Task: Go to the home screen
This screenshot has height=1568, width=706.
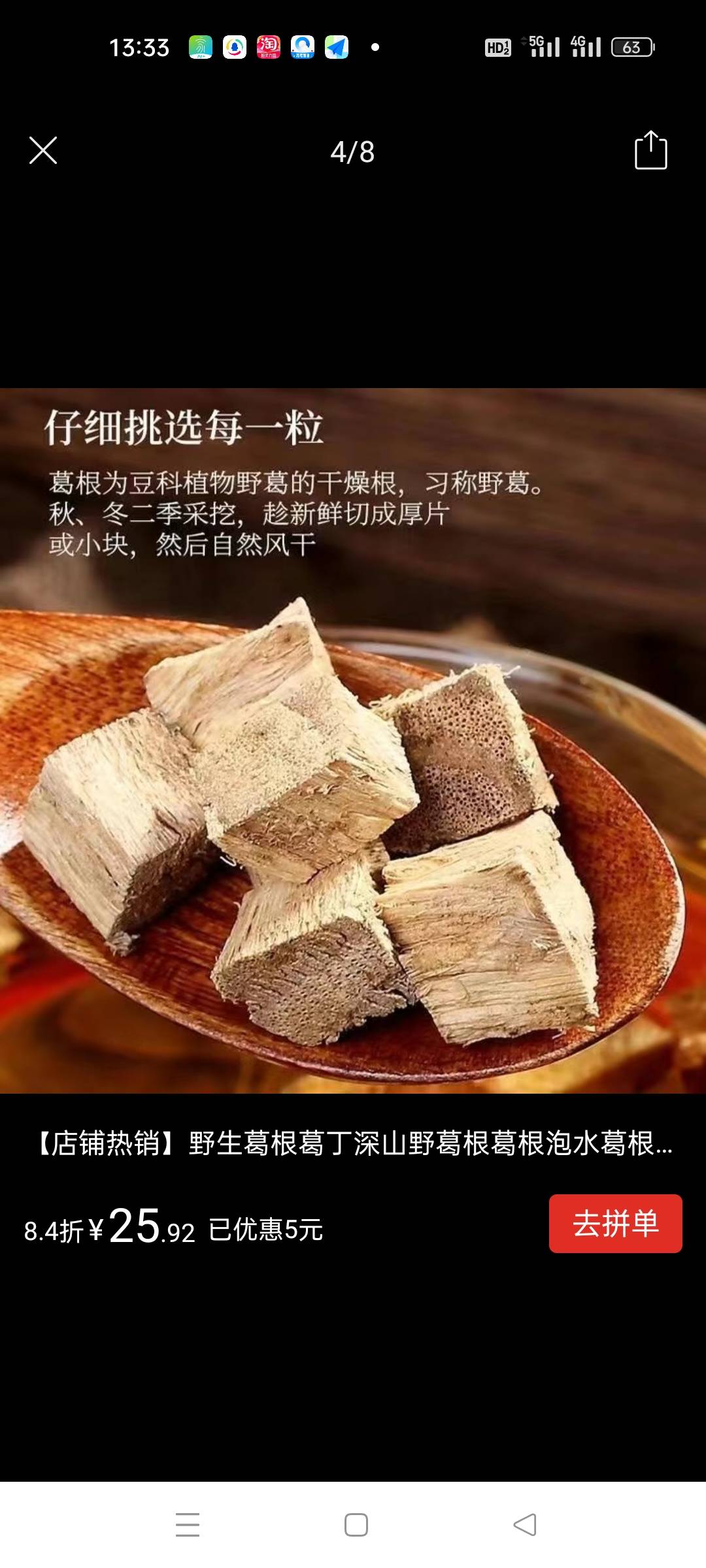Action: [x=356, y=1525]
